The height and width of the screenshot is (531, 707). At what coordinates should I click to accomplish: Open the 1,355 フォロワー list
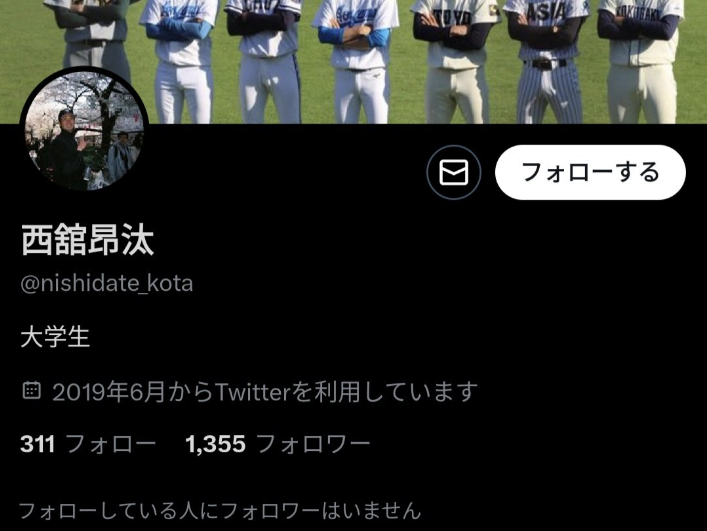click(278, 444)
